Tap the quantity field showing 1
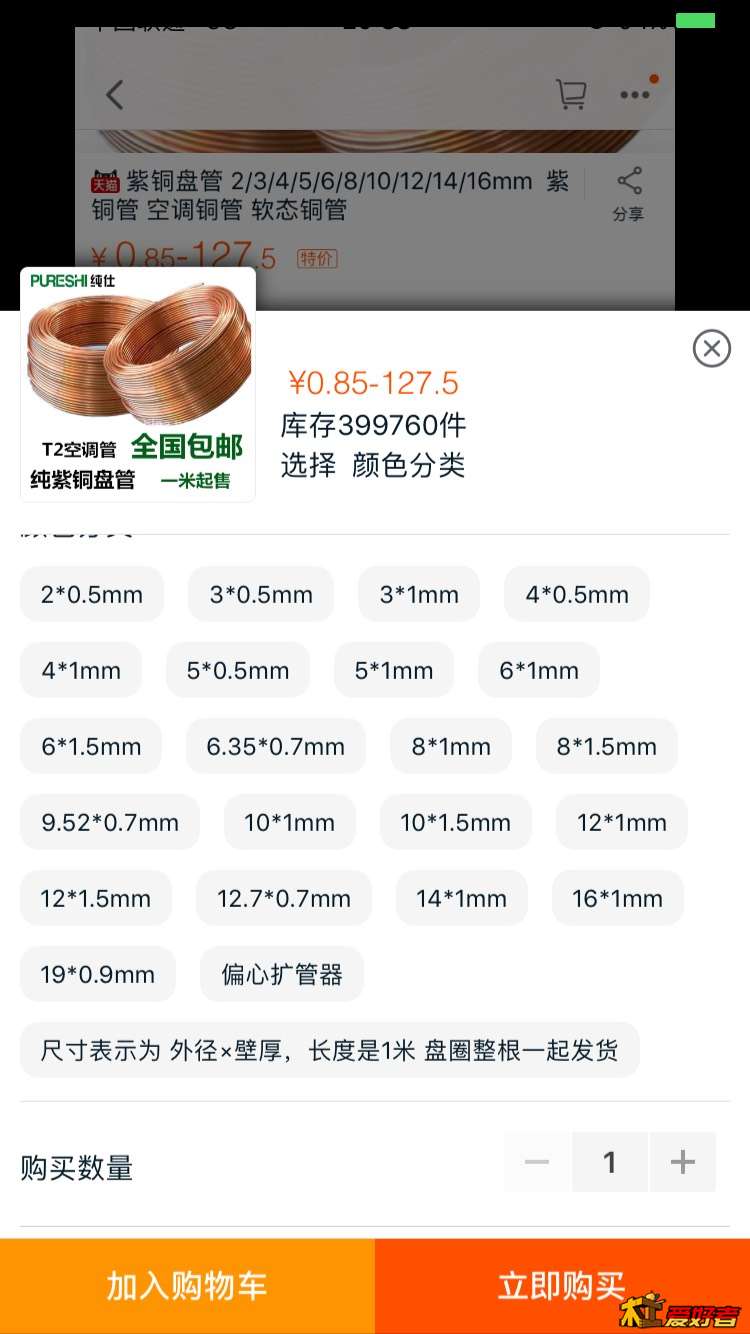The width and height of the screenshot is (750, 1334). pyautogui.click(x=610, y=1162)
